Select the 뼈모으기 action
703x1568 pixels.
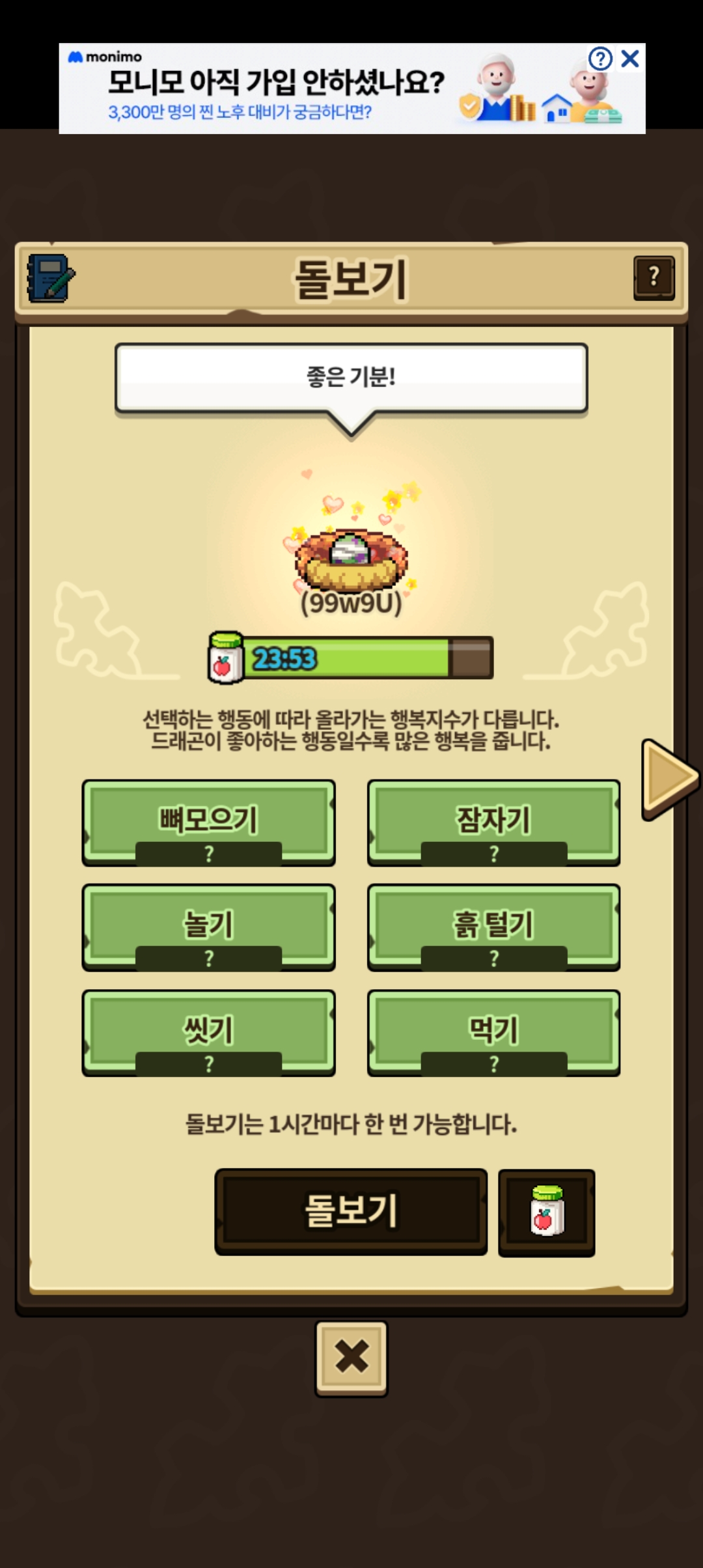208,823
